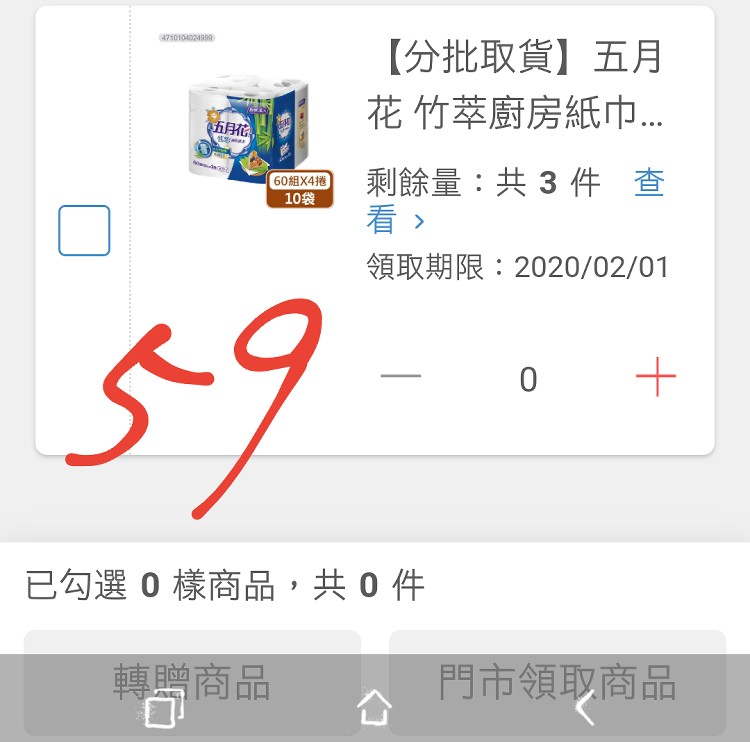Decrease pickup quantity with the minus button
The width and height of the screenshot is (750, 742).
pos(401,378)
